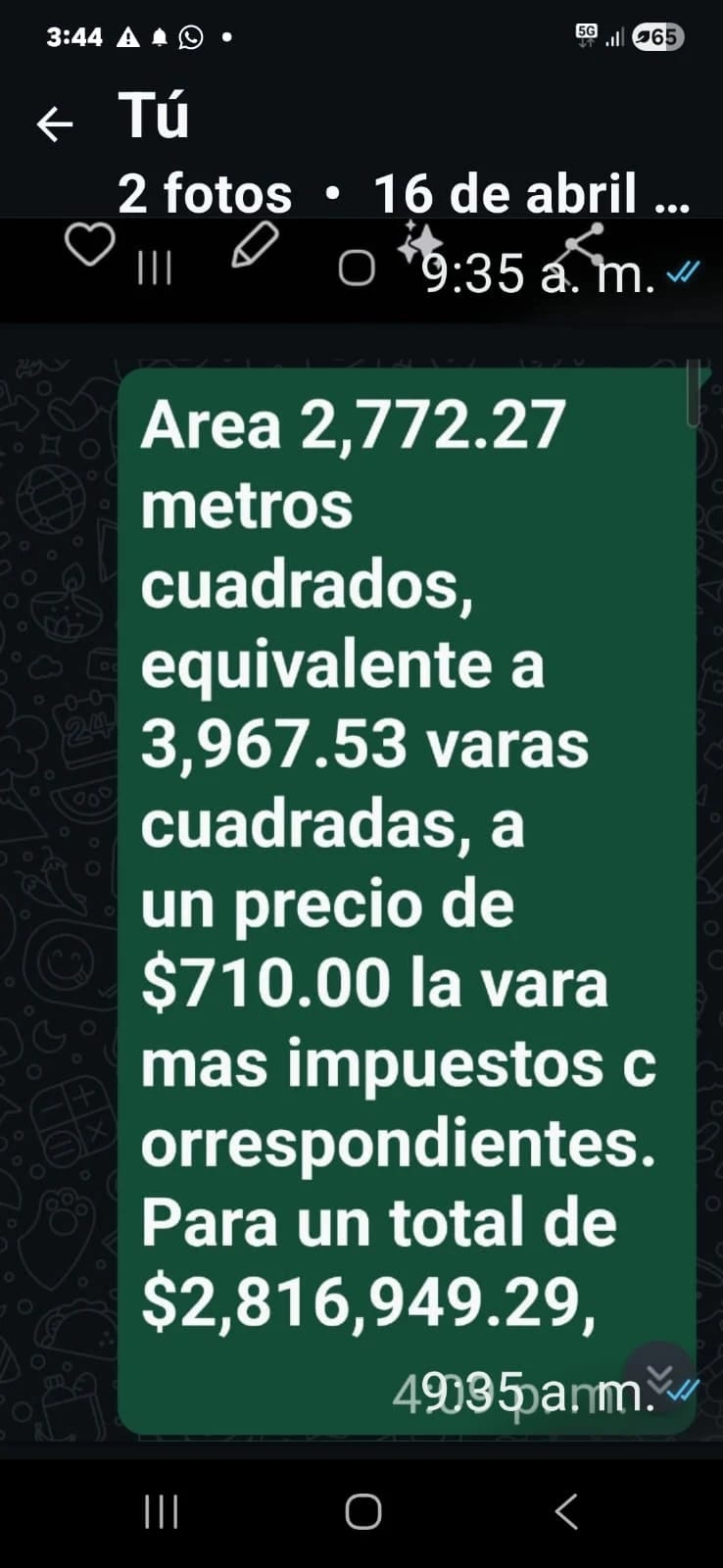Tap the system back chevron in navigation bar
723x1568 pixels.
(x=567, y=1511)
